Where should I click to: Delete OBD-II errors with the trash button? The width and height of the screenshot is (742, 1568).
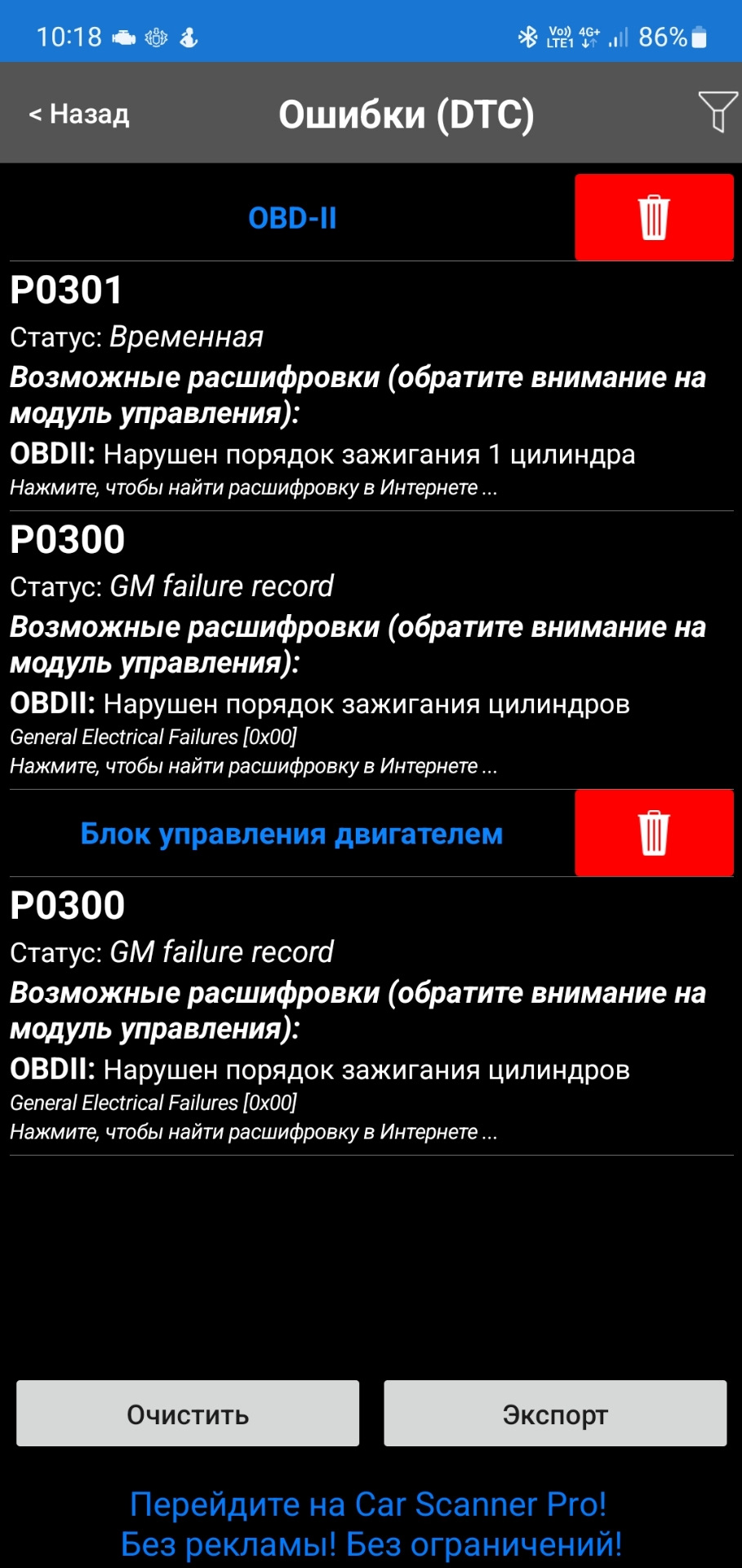(x=654, y=217)
